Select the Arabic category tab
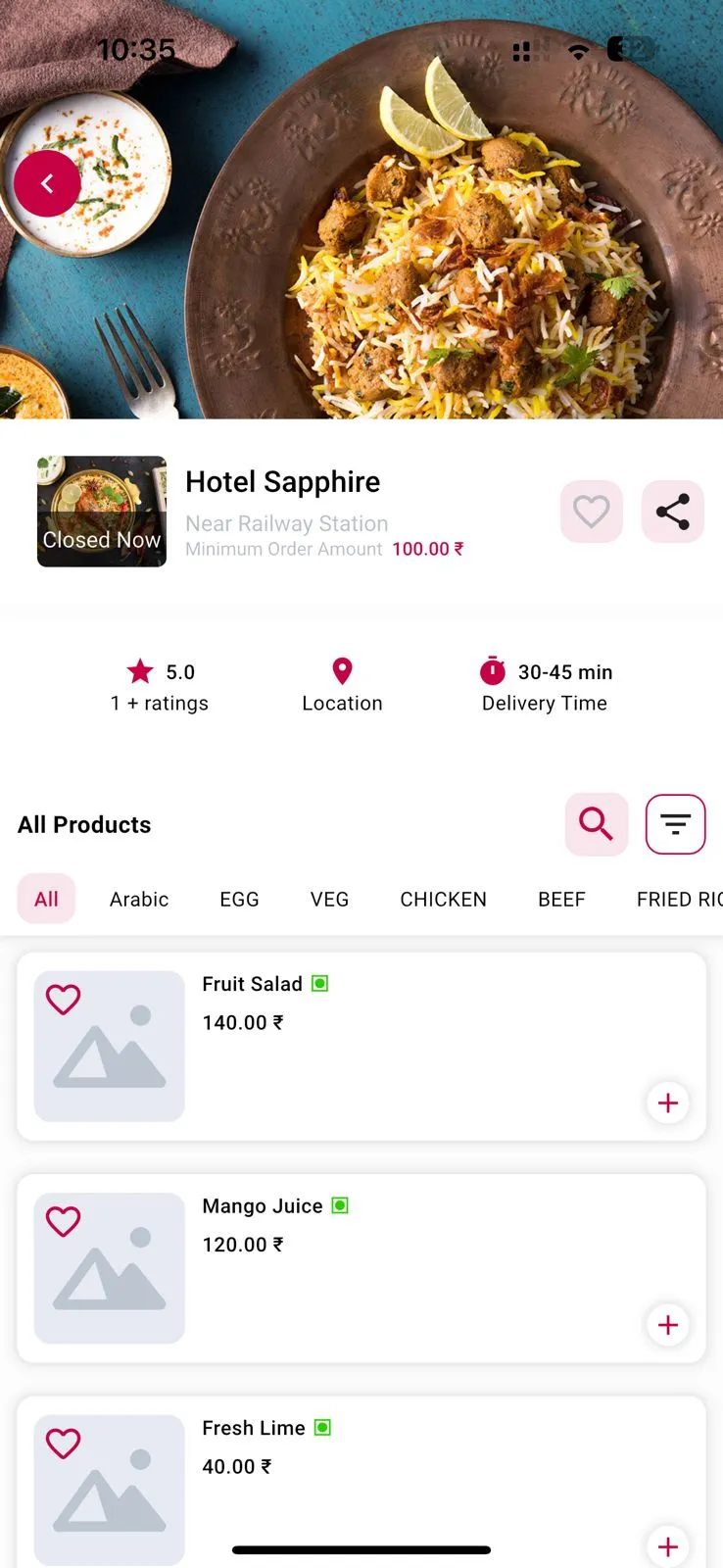This screenshot has width=723, height=1568. [138, 899]
